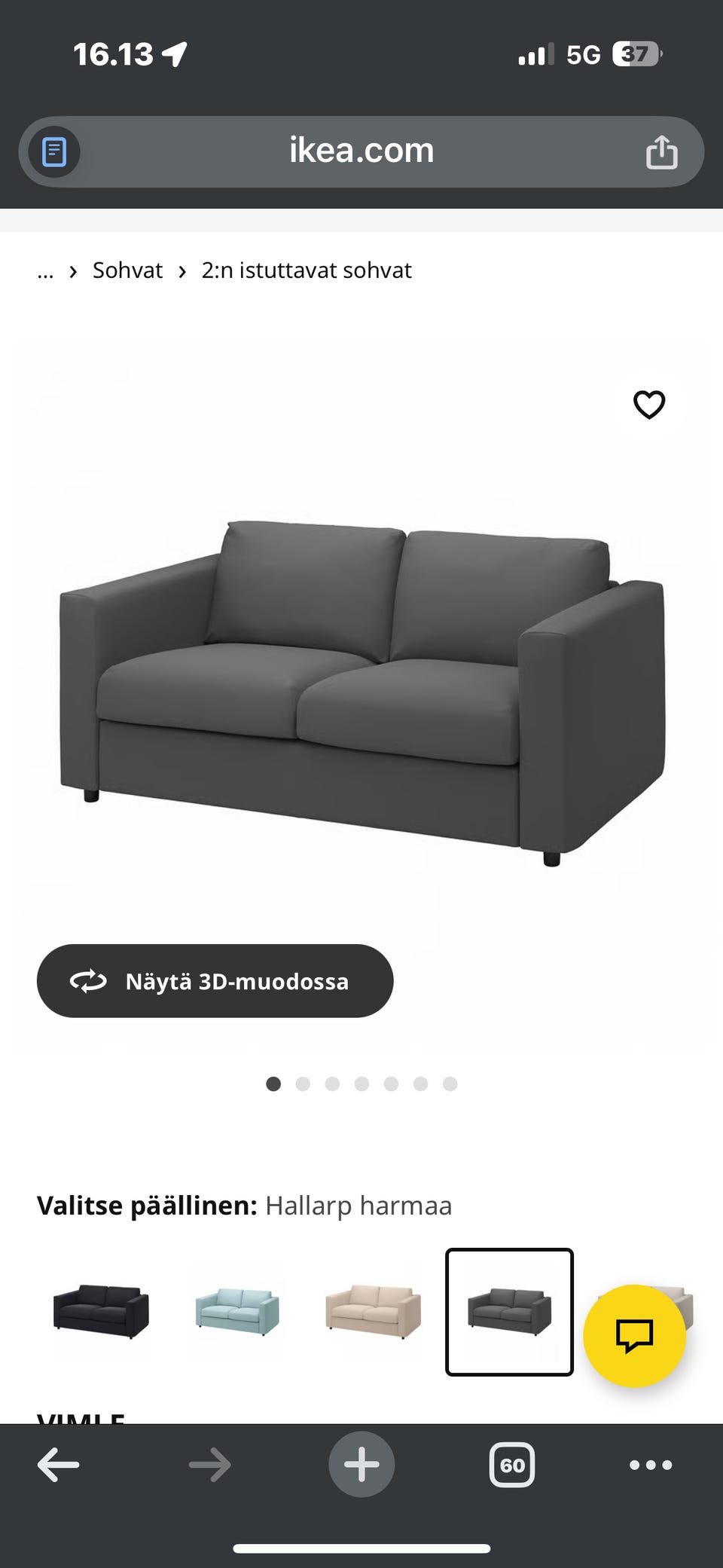Image resolution: width=723 pixels, height=1568 pixels.
Task: Open the Sohvat breadcrumb category
Action: (127, 270)
